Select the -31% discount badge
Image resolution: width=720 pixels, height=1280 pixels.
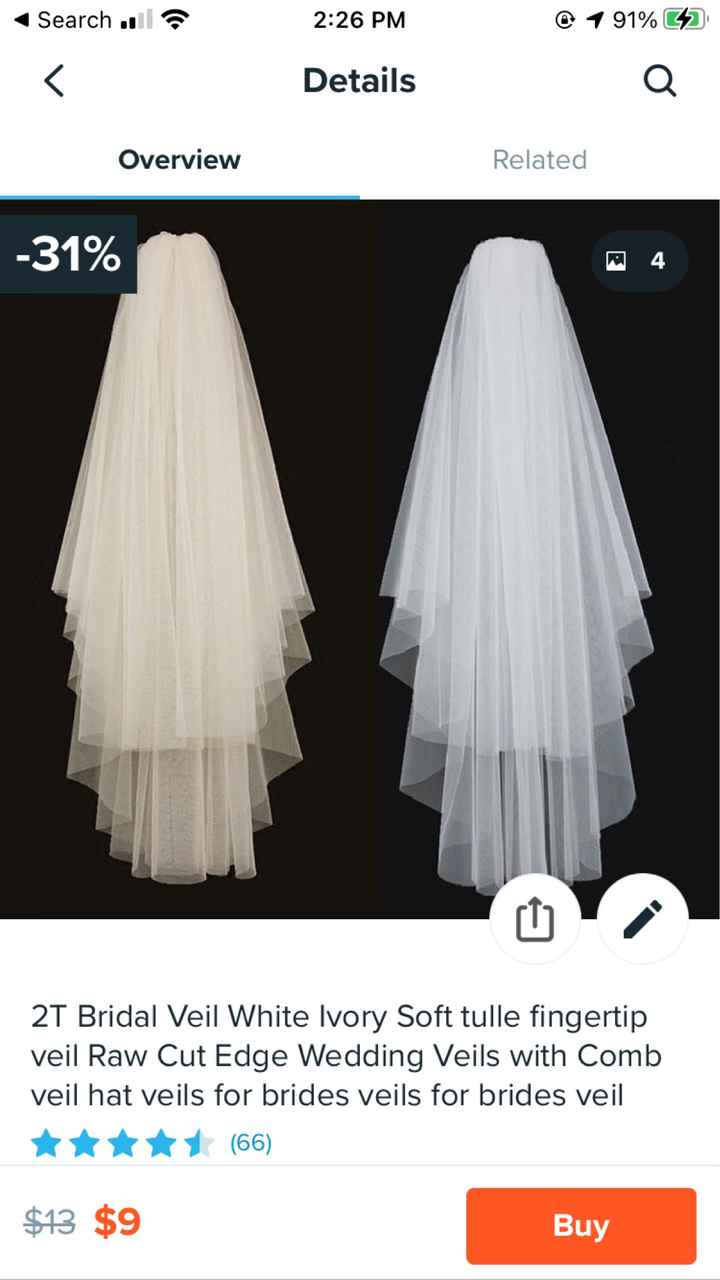[x=67, y=253]
